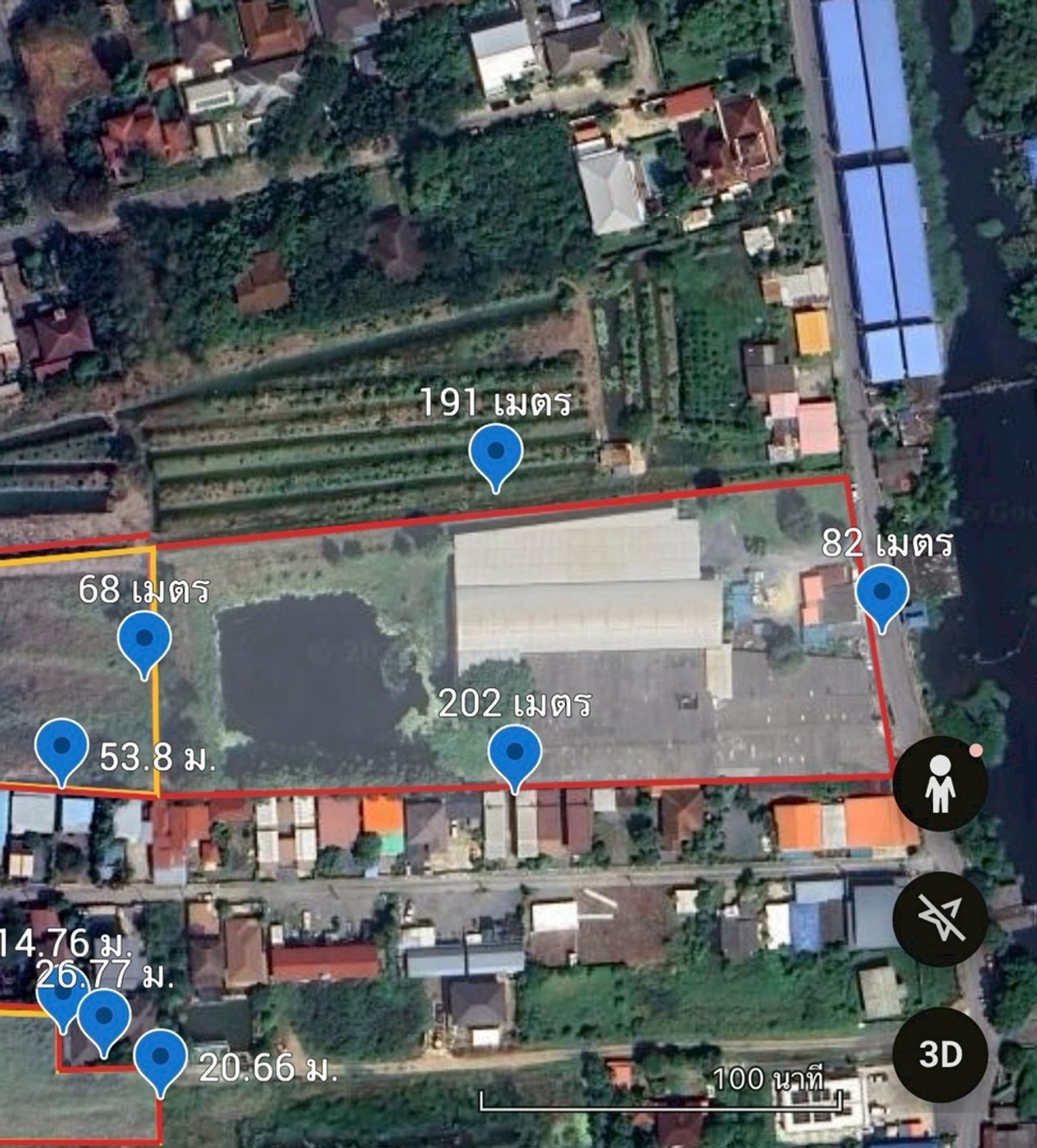Select the 82 เมตร placemark pin
The image size is (1037, 1148).
pyautogui.click(x=882, y=594)
